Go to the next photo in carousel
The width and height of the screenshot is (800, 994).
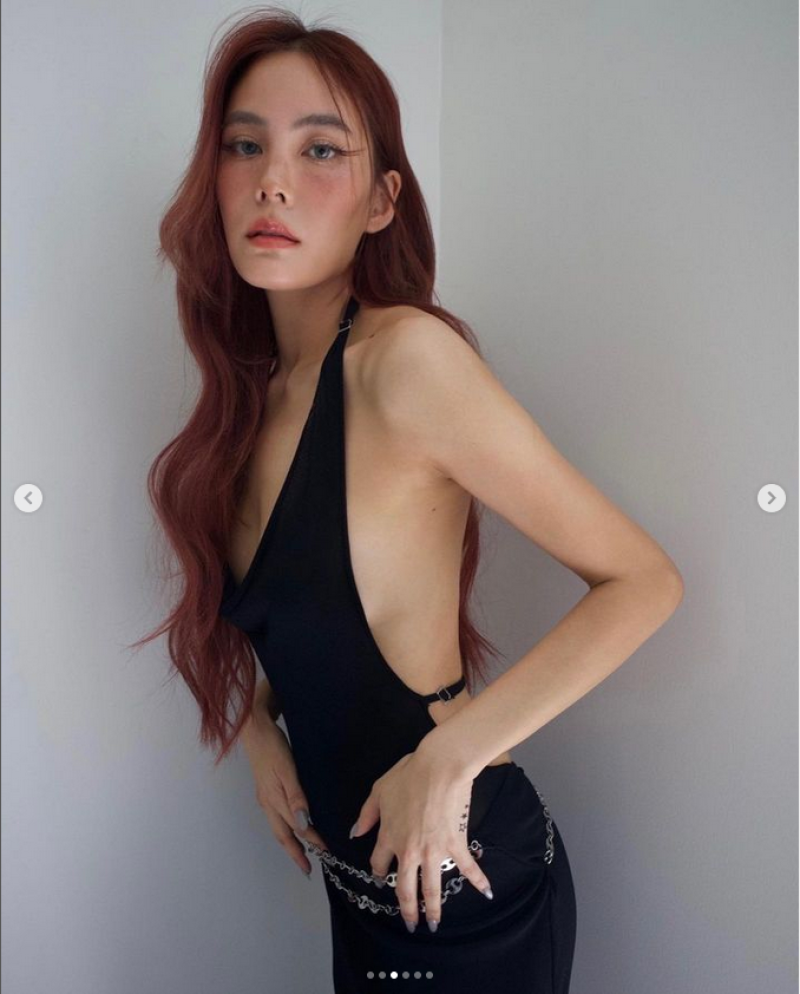(771, 498)
